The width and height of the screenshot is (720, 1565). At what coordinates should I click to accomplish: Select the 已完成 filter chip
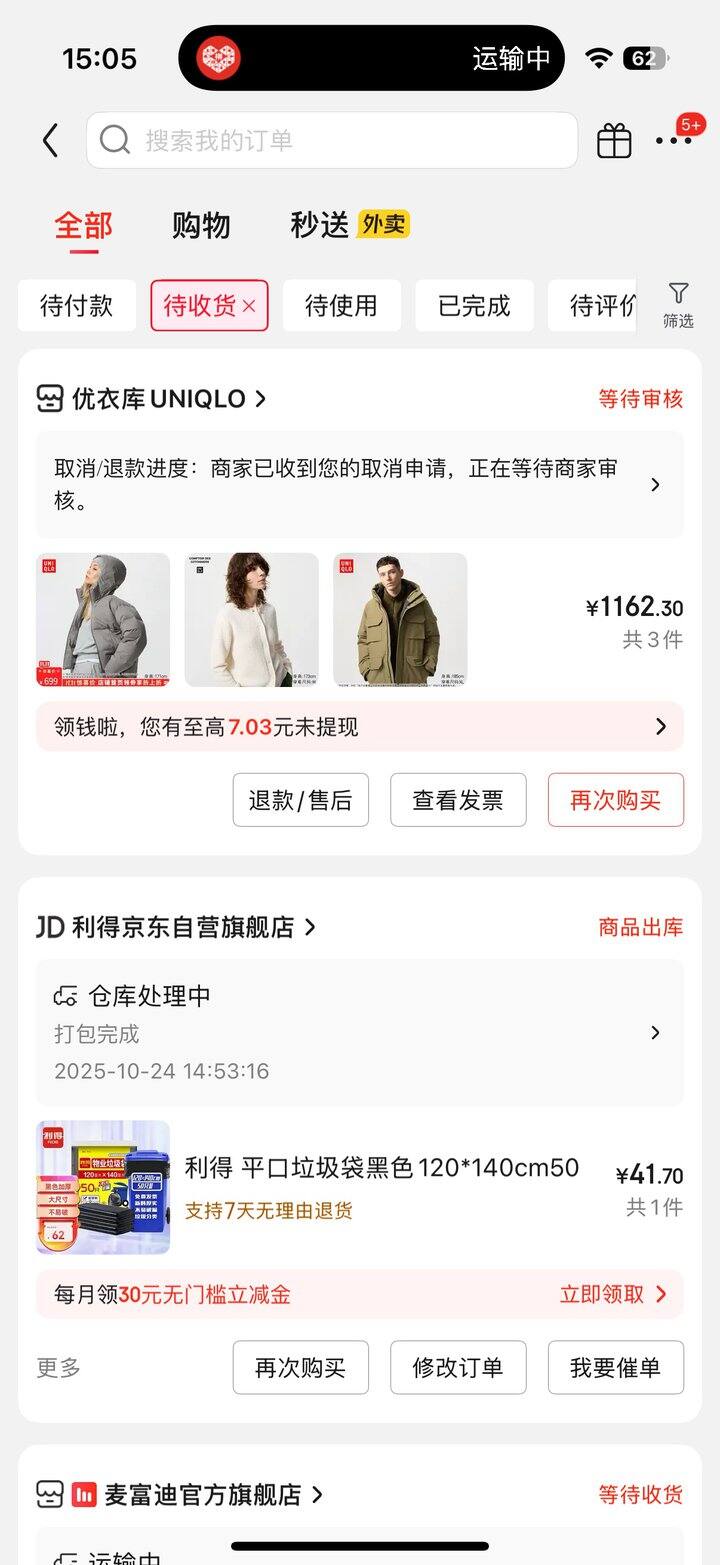474,306
